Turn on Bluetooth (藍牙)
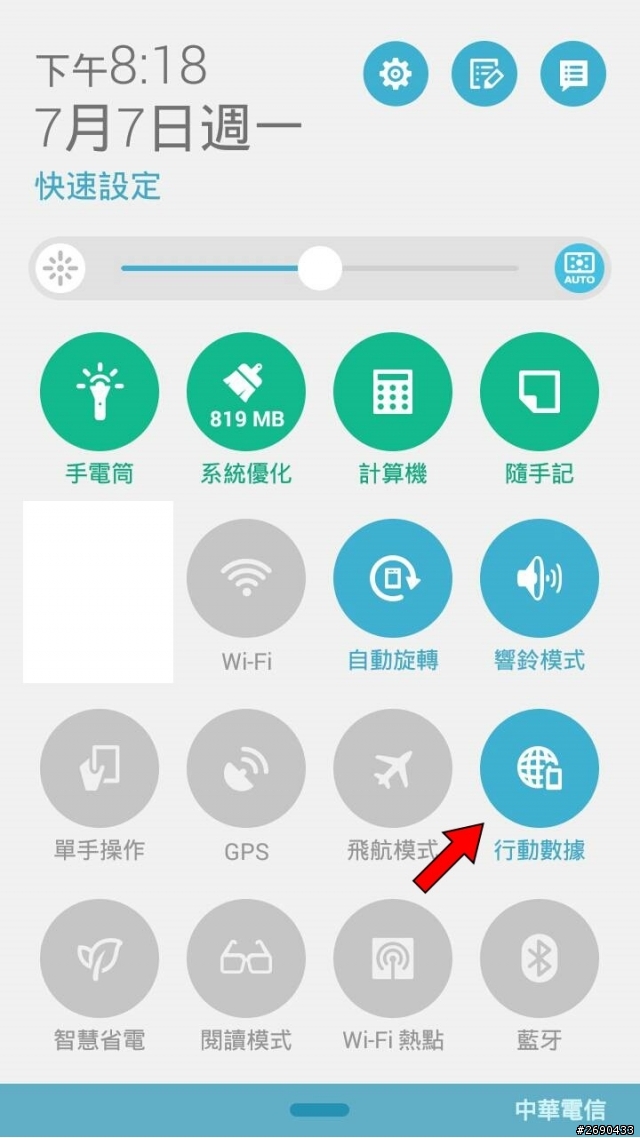The width and height of the screenshot is (640, 1138). 539,958
